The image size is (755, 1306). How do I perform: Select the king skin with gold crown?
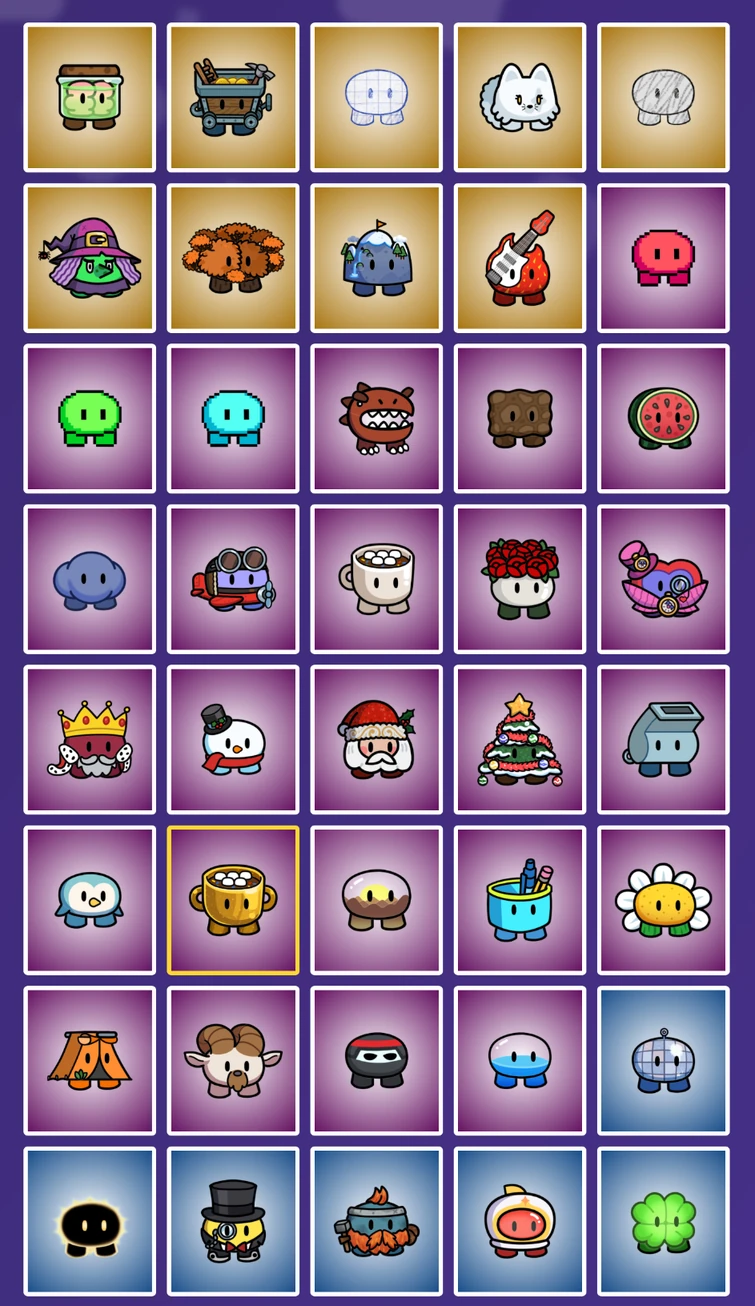[x=90, y=740]
